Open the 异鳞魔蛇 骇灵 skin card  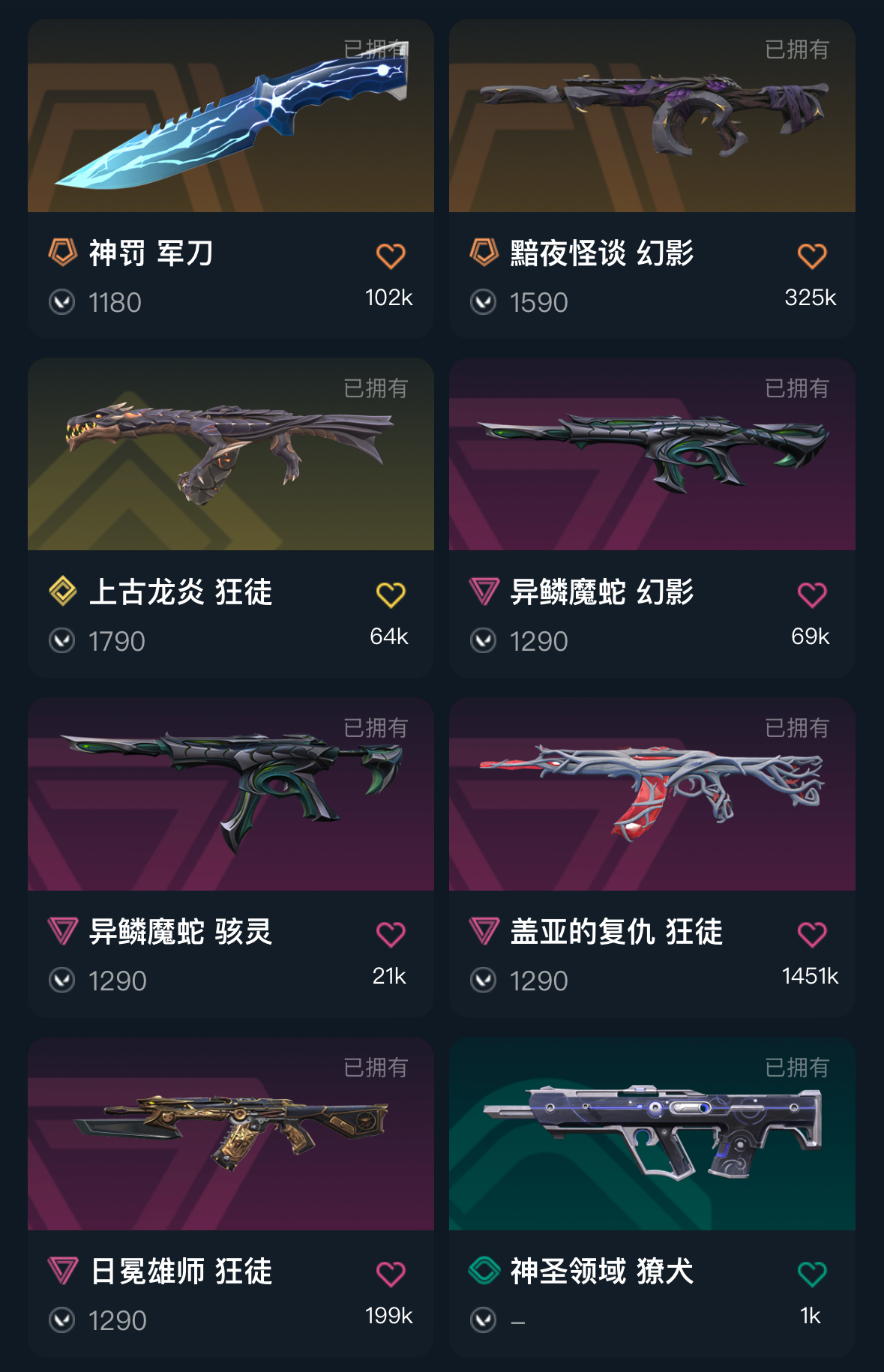click(x=230, y=796)
